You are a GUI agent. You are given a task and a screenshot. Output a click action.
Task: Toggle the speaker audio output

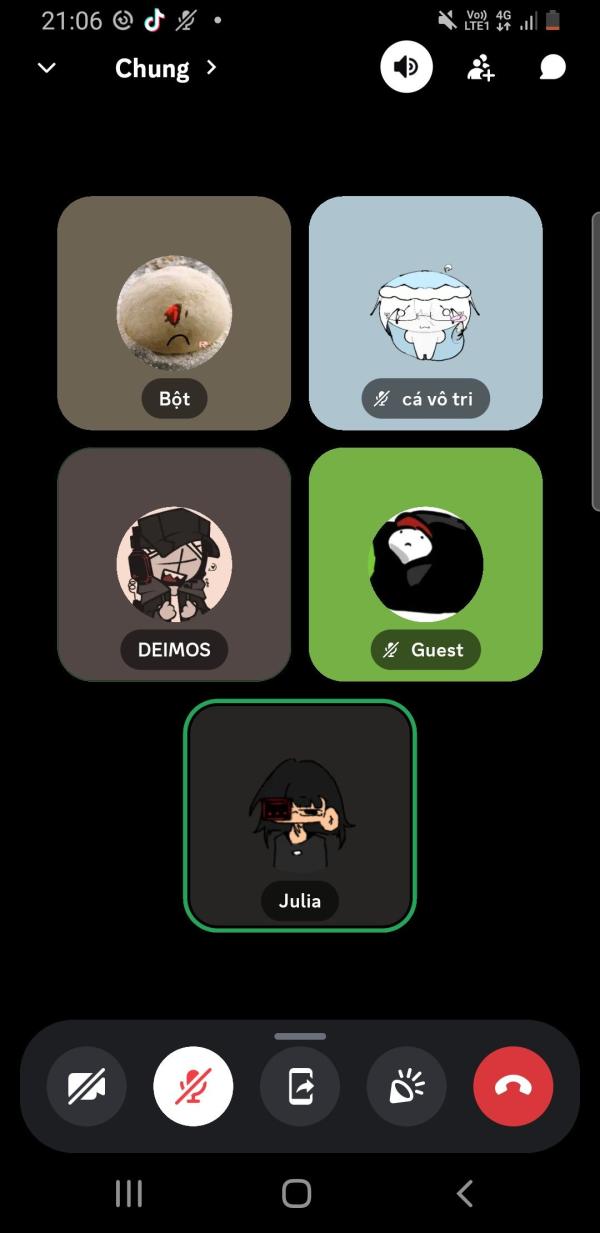pos(406,68)
